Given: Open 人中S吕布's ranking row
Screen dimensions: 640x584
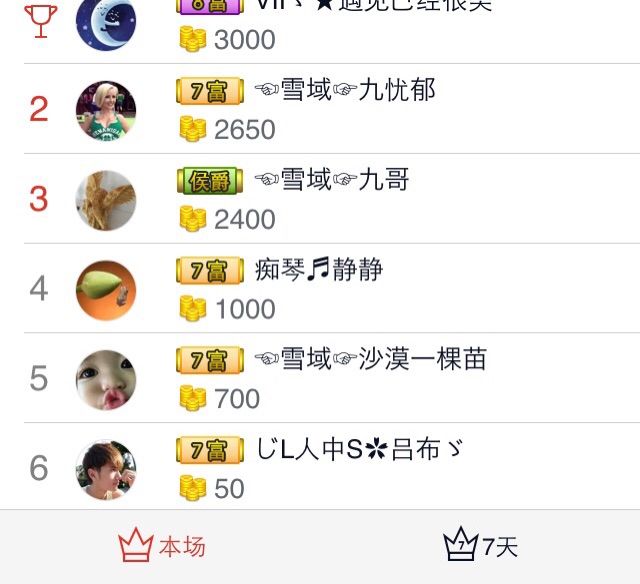Looking at the screenshot, I should tap(320, 467).
